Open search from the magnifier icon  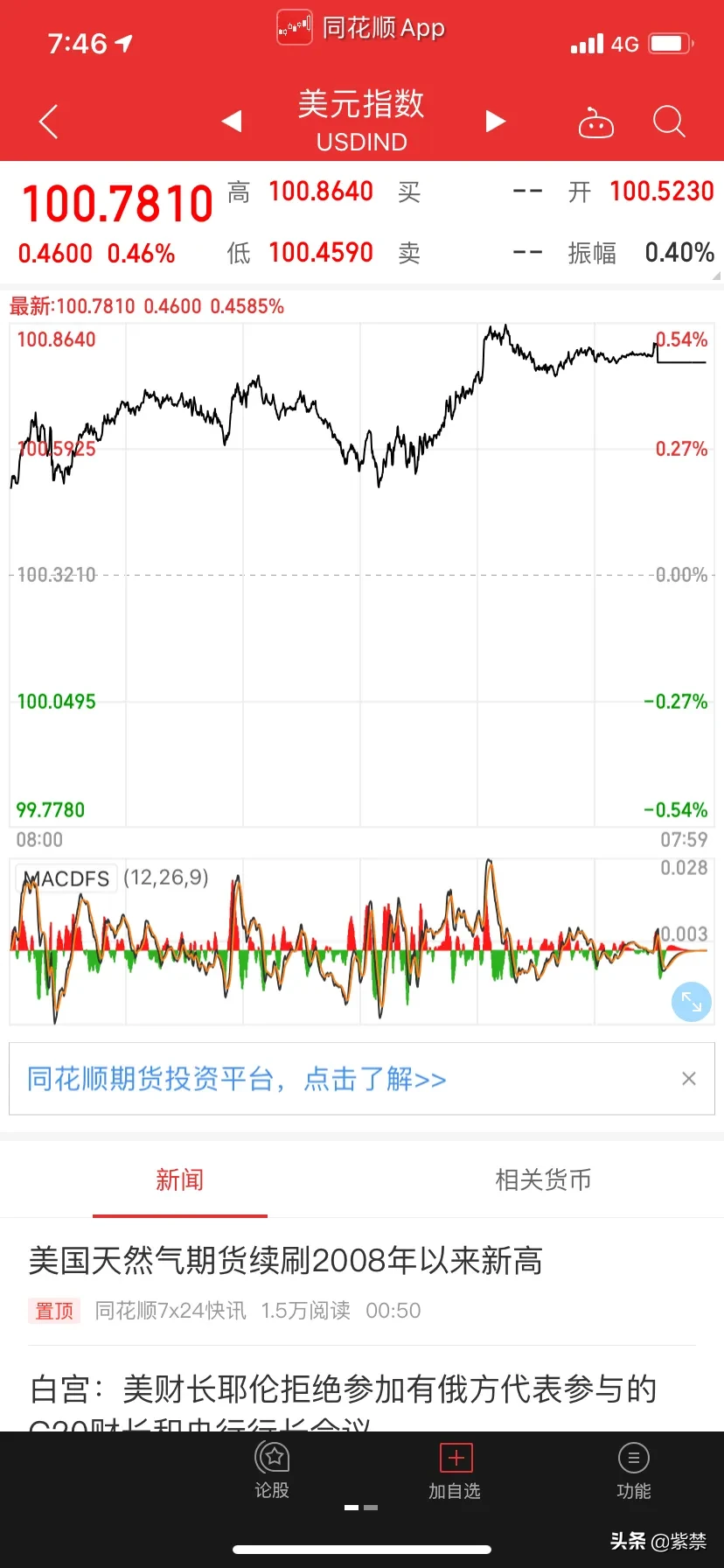pyautogui.click(x=669, y=122)
